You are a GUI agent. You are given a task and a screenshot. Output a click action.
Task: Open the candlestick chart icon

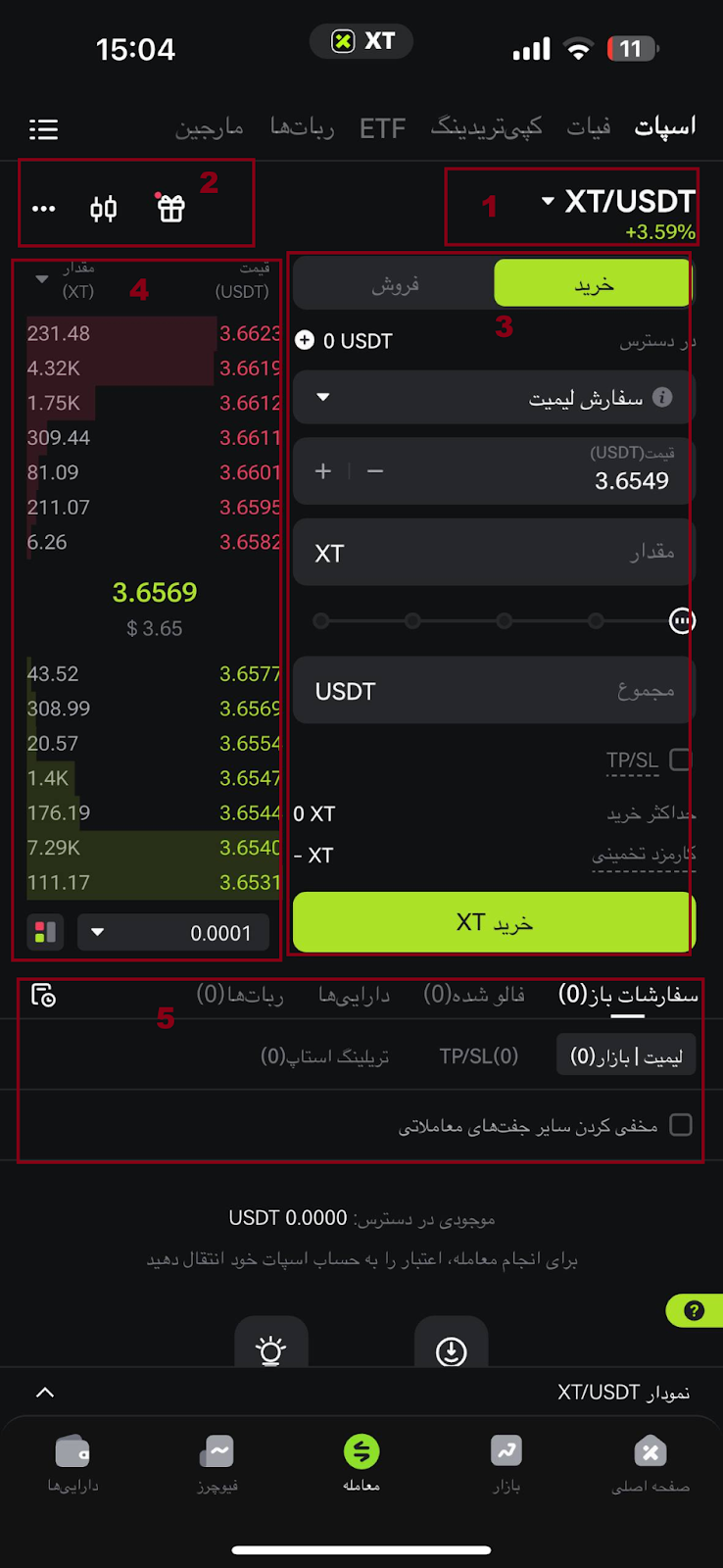coord(103,209)
